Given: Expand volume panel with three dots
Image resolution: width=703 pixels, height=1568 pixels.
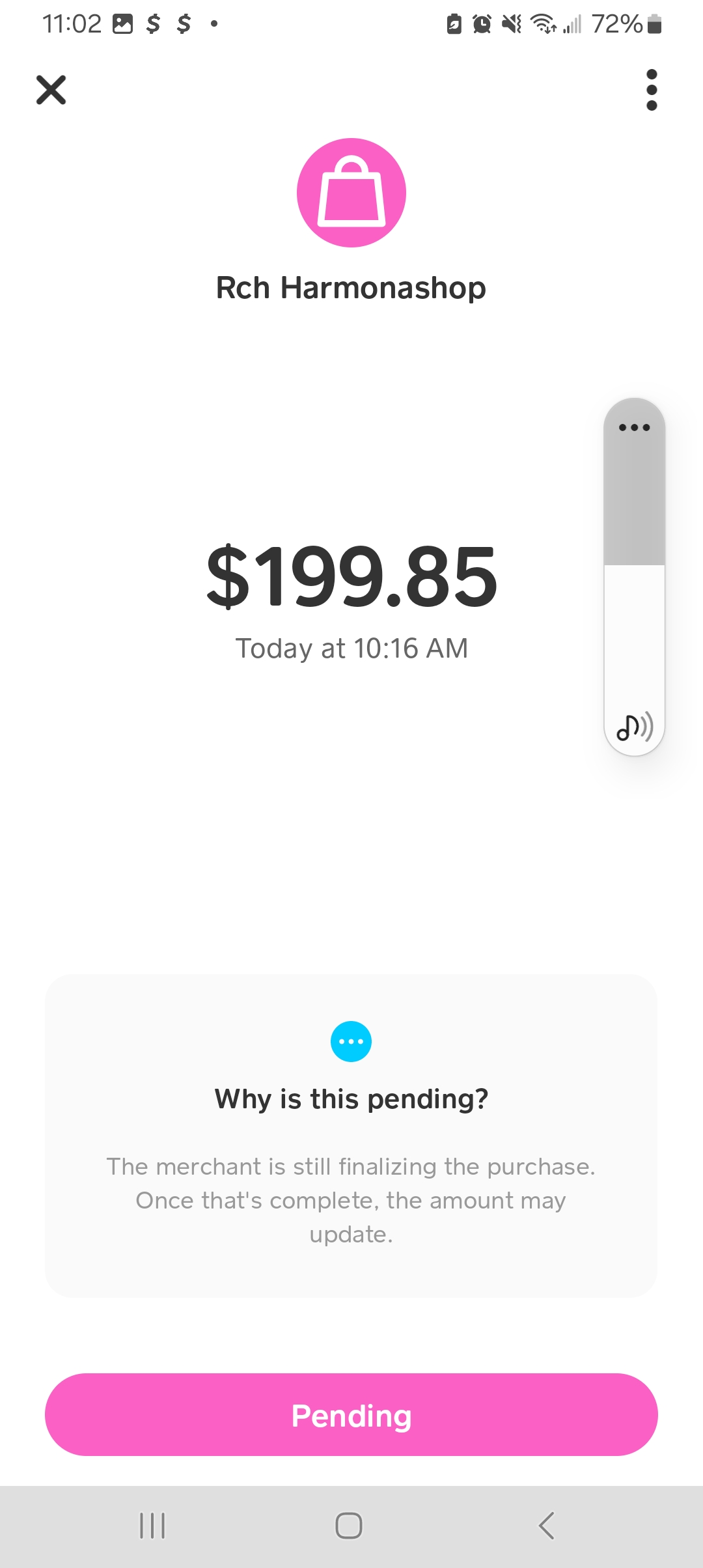Looking at the screenshot, I should pyautogui.click(x=634, y=428).
